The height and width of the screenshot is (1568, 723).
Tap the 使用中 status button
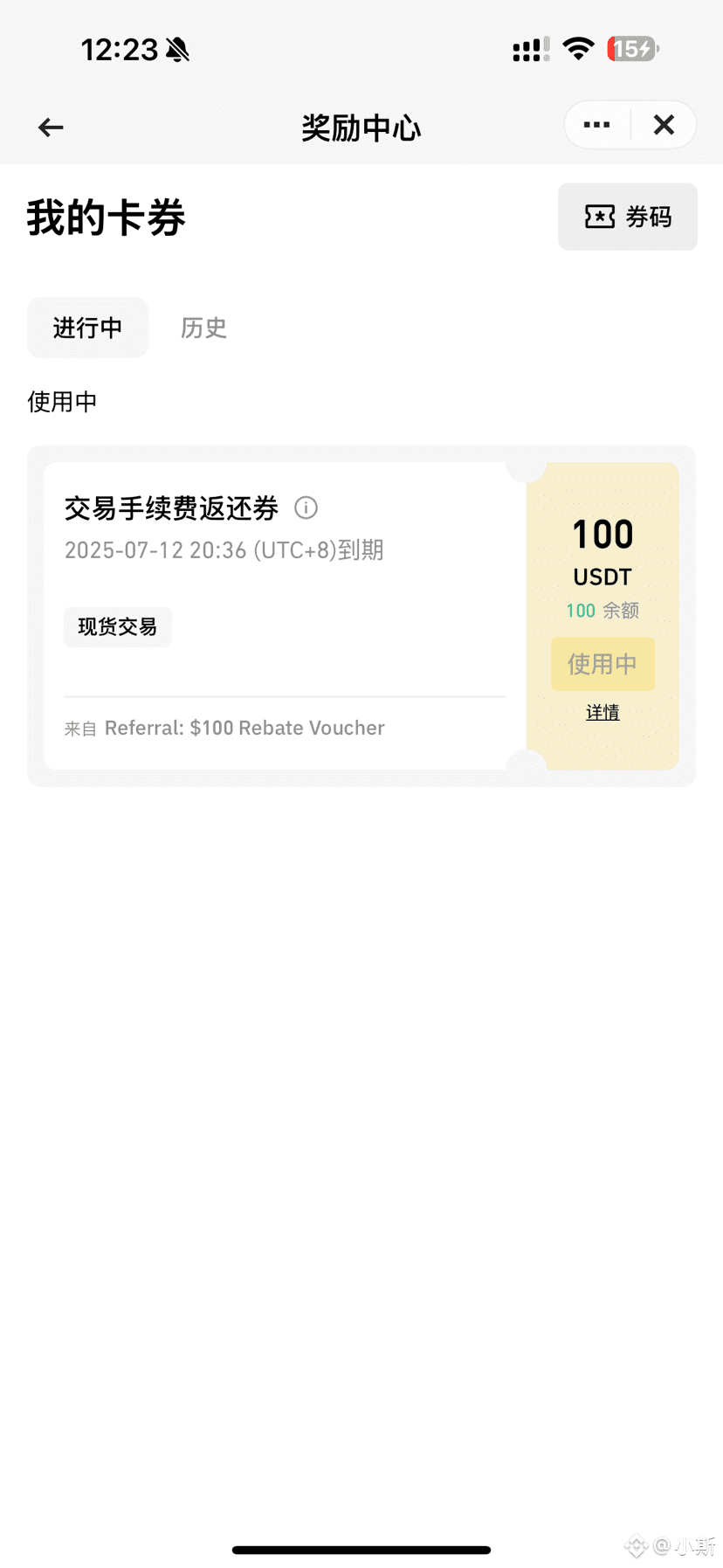[602, 664]
